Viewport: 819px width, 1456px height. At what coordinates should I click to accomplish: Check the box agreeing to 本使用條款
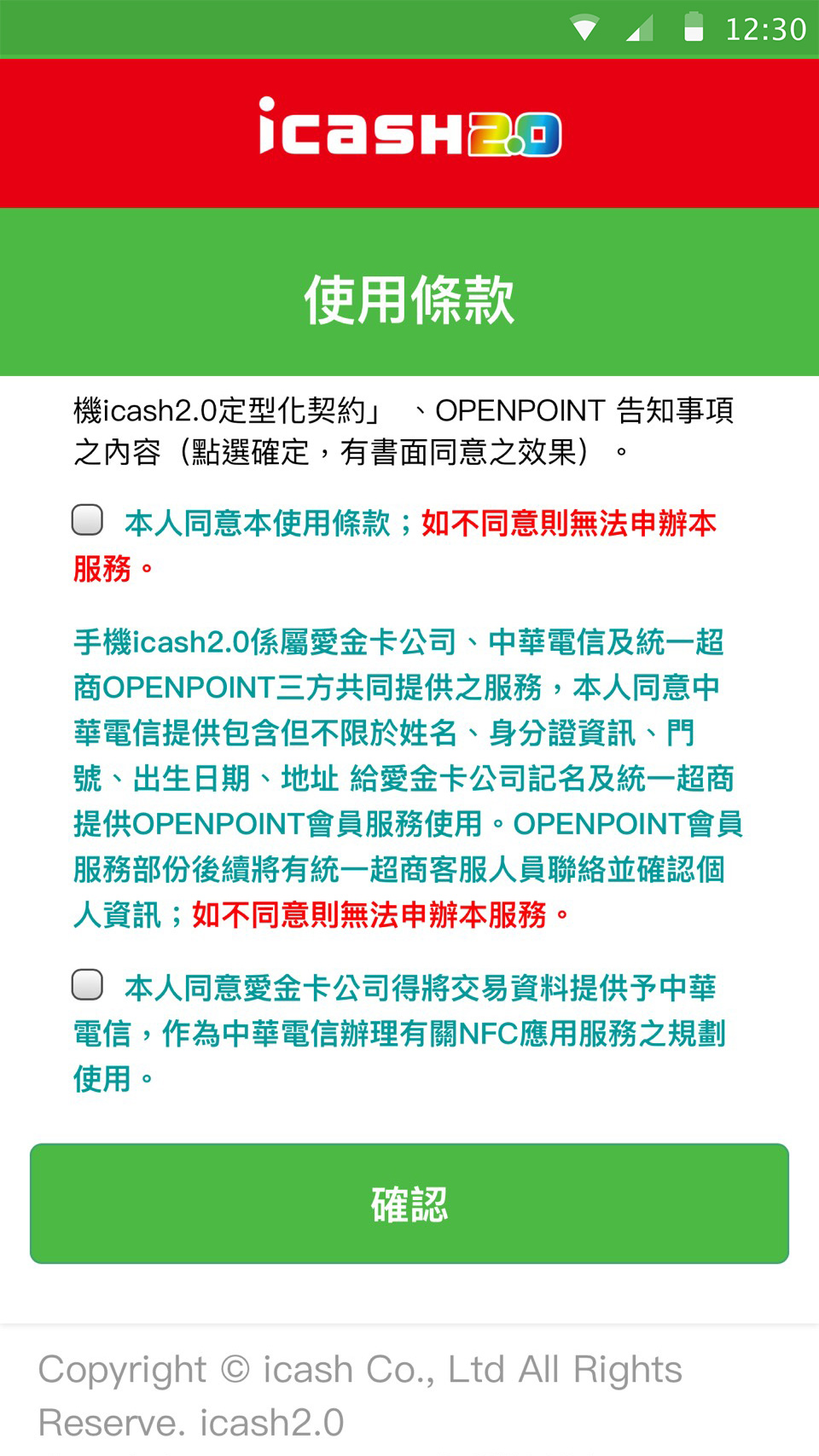[x=87, y=519]
